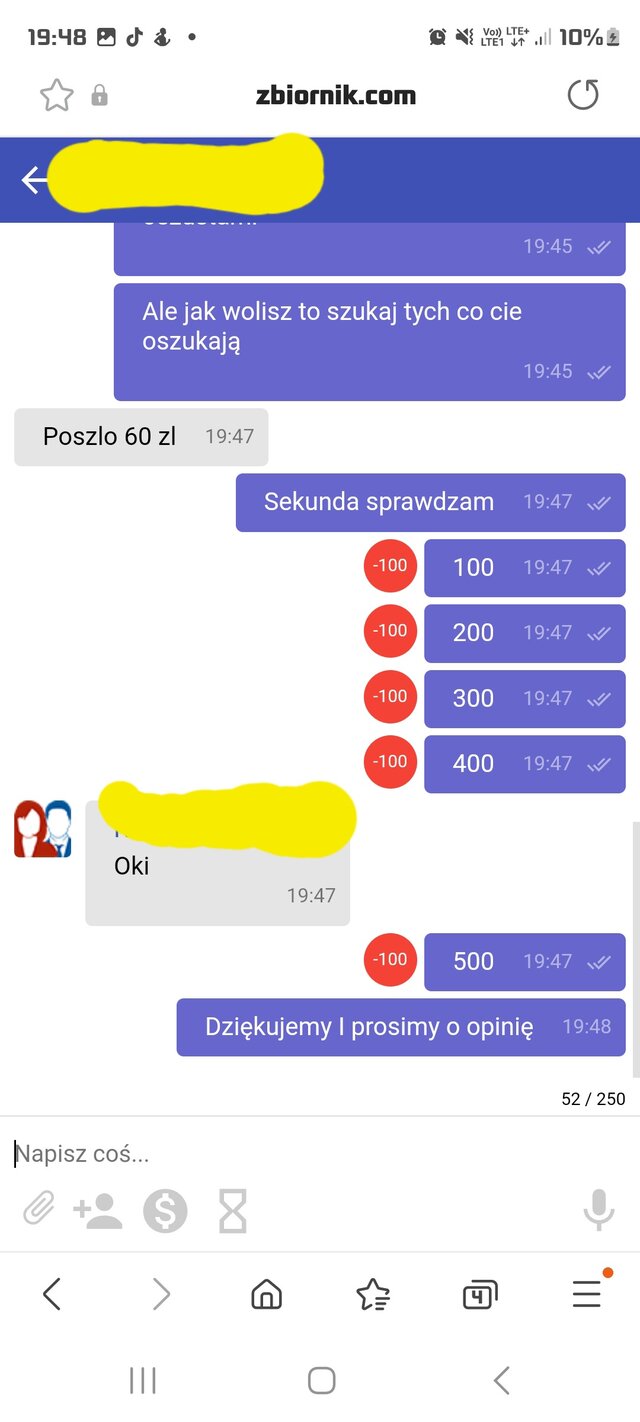The width and height of the screenshot is (640, 1422).
Task: Go back from the chat conversation
Action: pos(34,180)
